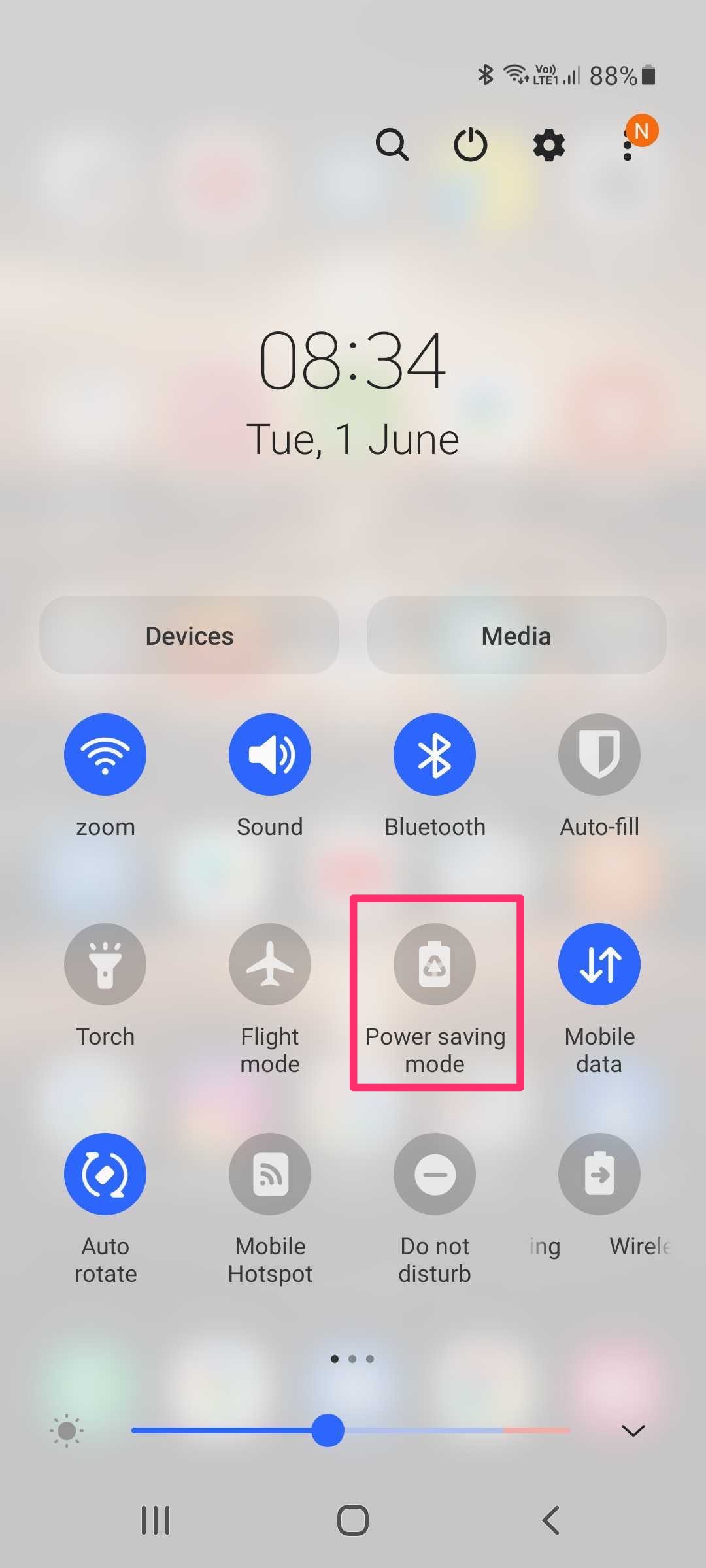Toggle the Sound mode
This screenshot has height=1568, width=706.
(x=270, y=755)
